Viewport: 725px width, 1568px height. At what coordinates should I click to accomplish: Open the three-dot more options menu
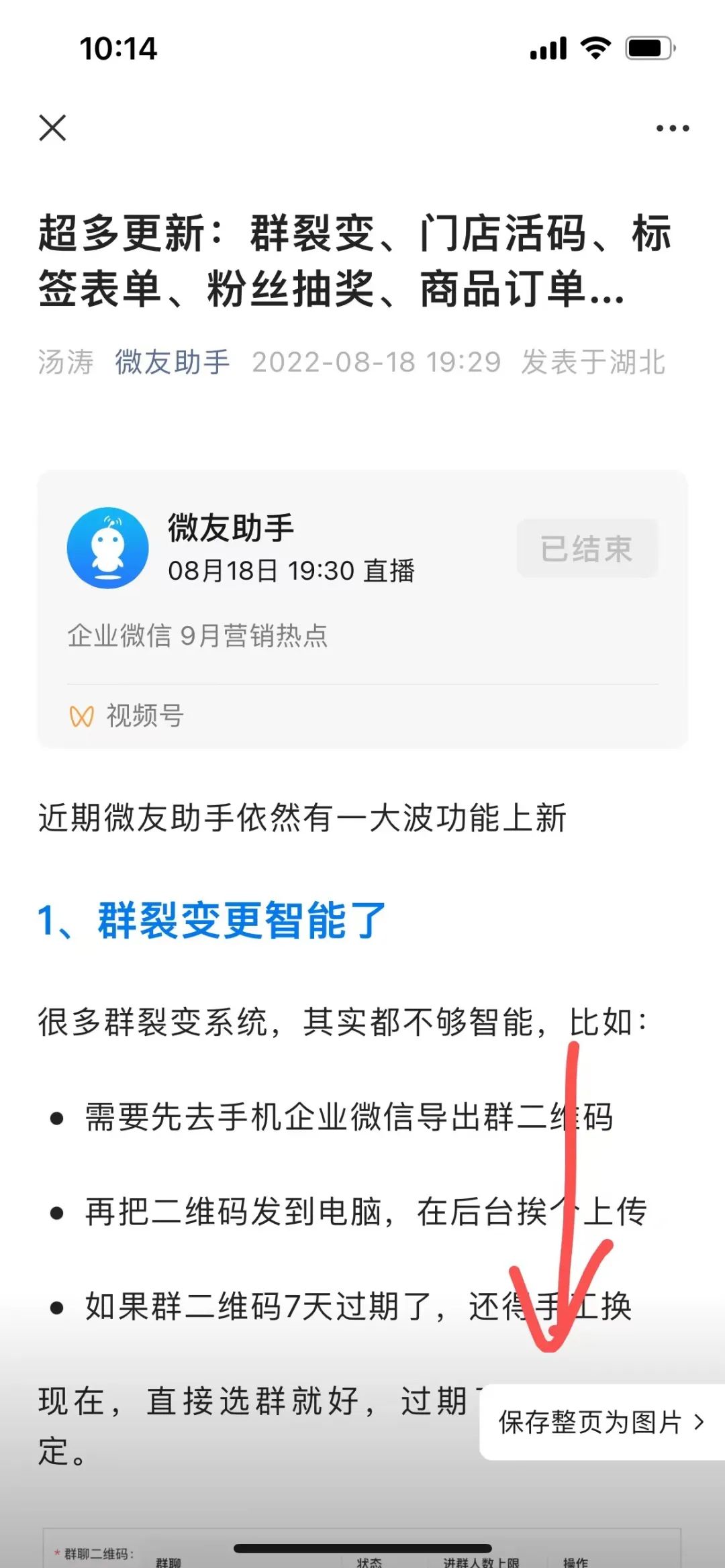tap(673, 128)
